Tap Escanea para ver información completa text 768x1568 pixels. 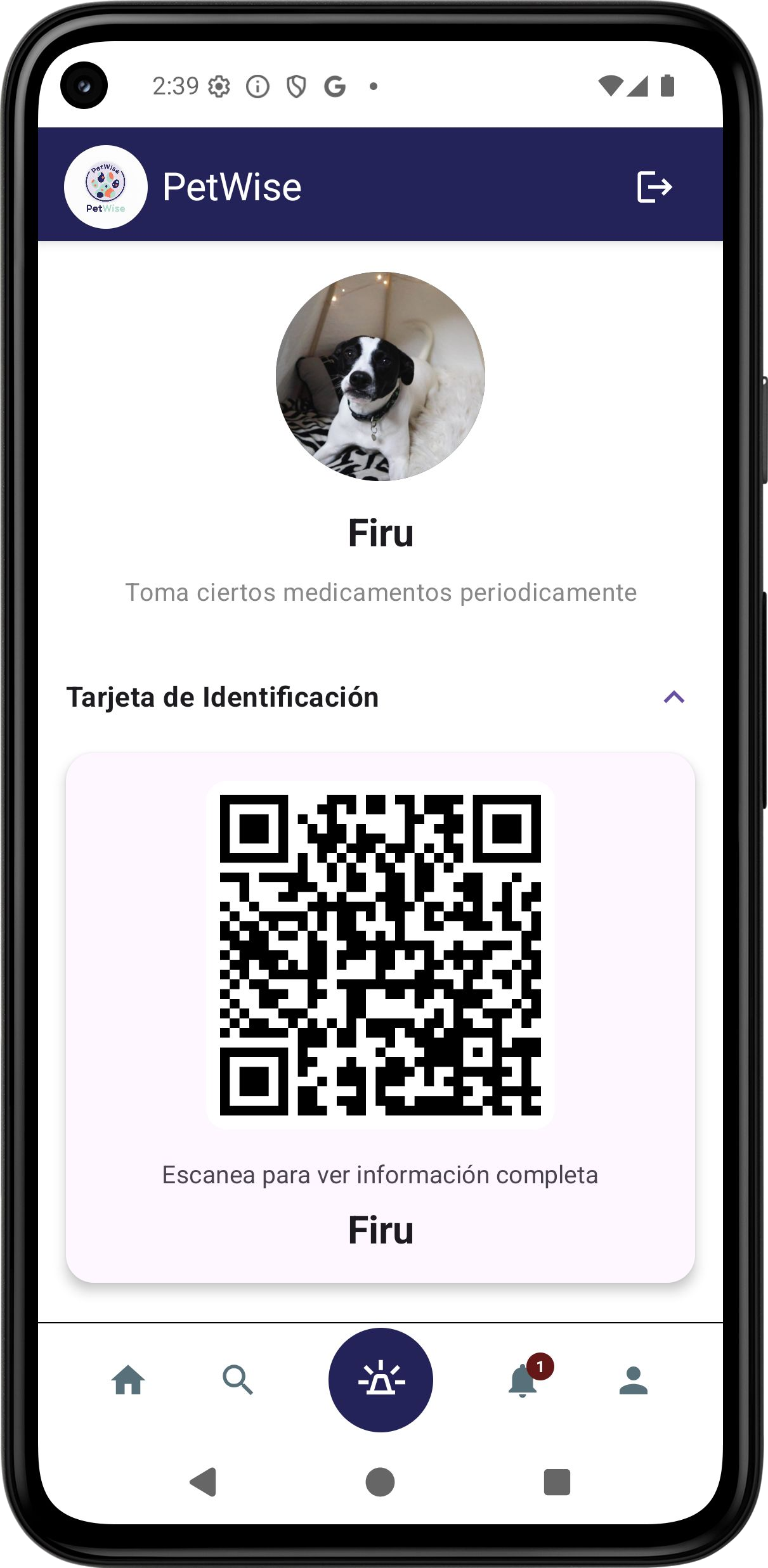(x=380, y=1174)
